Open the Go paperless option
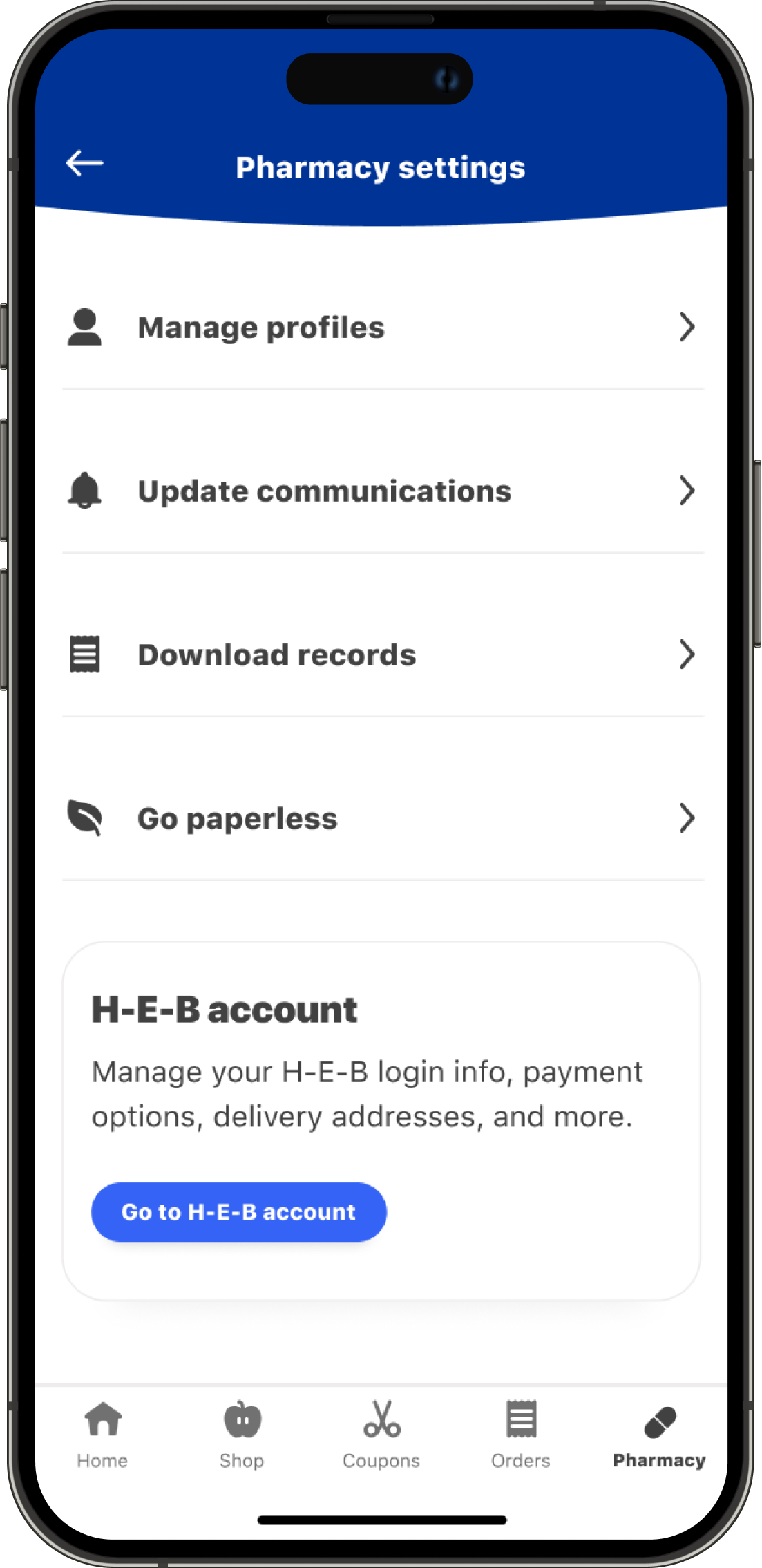The image size is (762, 1568). [x=382, y=818]
